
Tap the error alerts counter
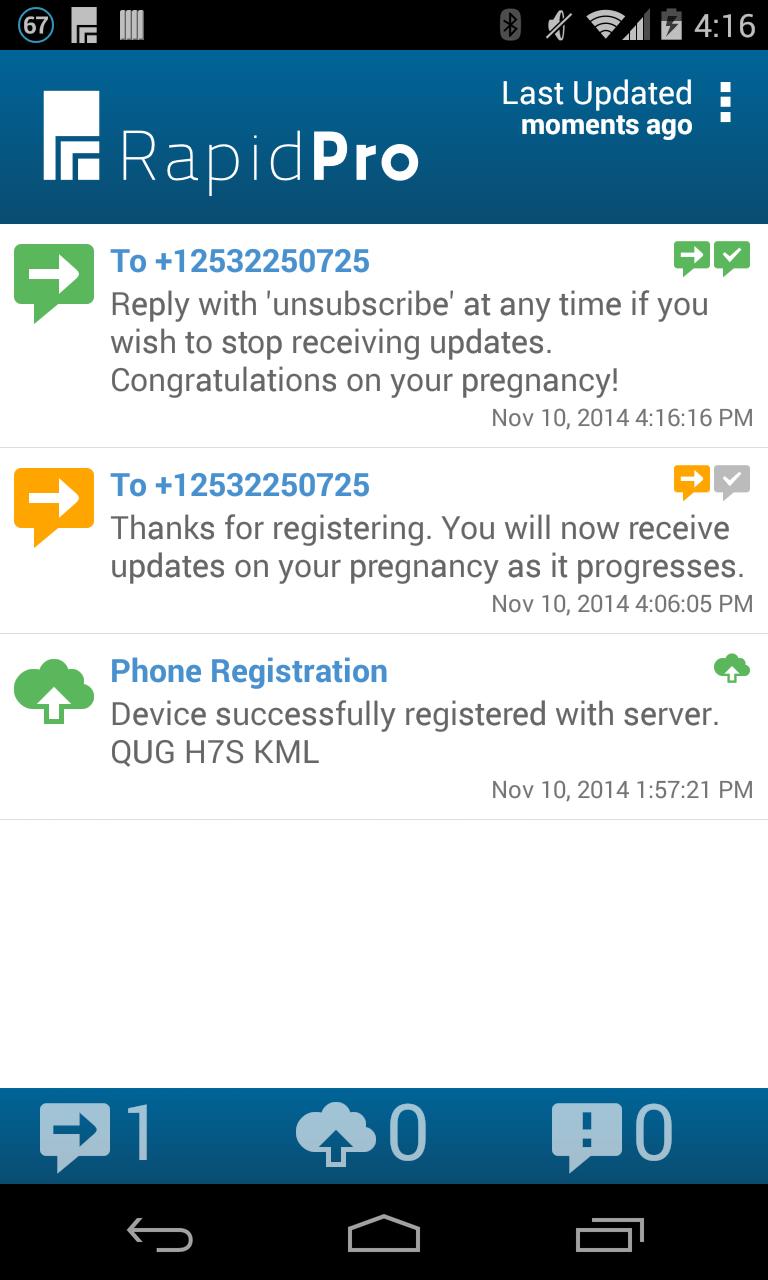pos(612,1135)
